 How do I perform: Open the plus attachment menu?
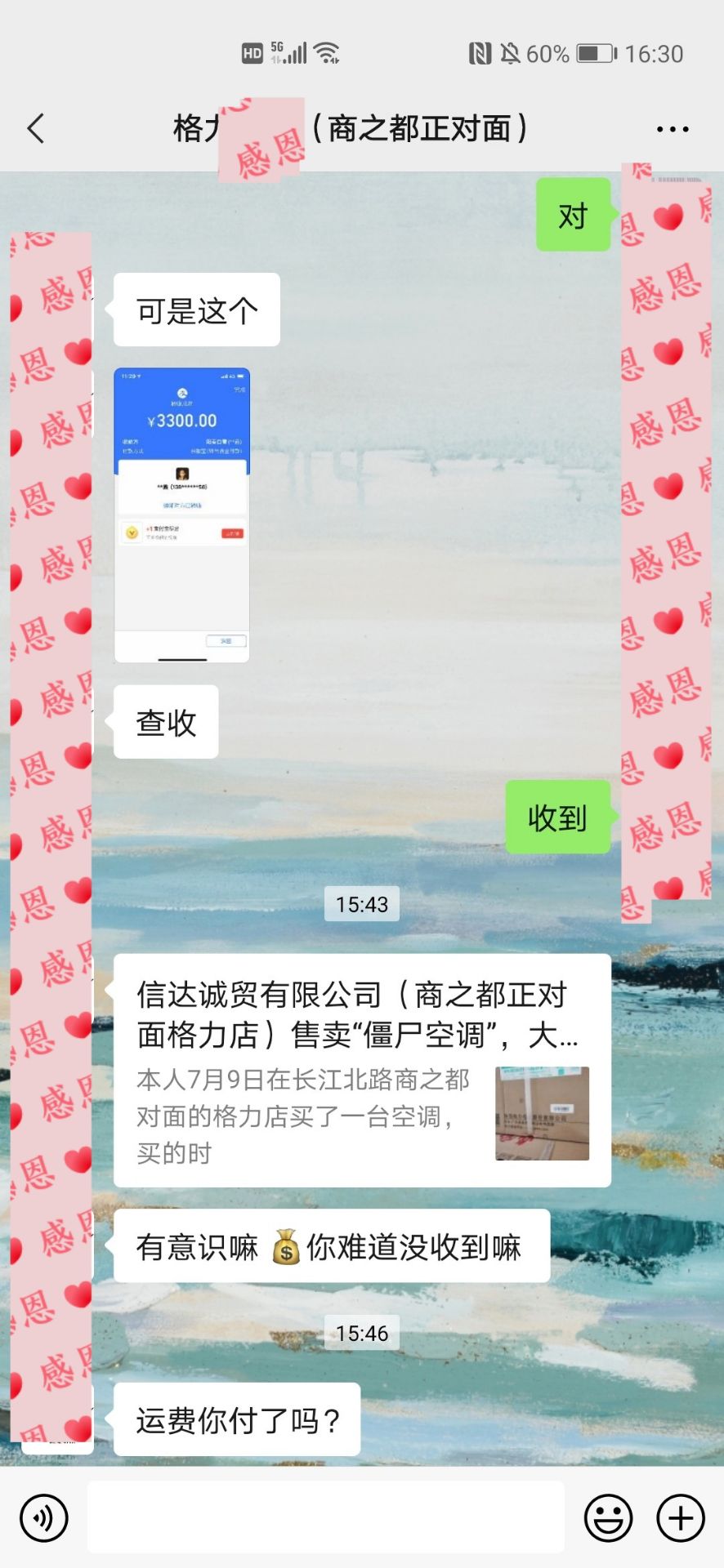(681, 1518)
